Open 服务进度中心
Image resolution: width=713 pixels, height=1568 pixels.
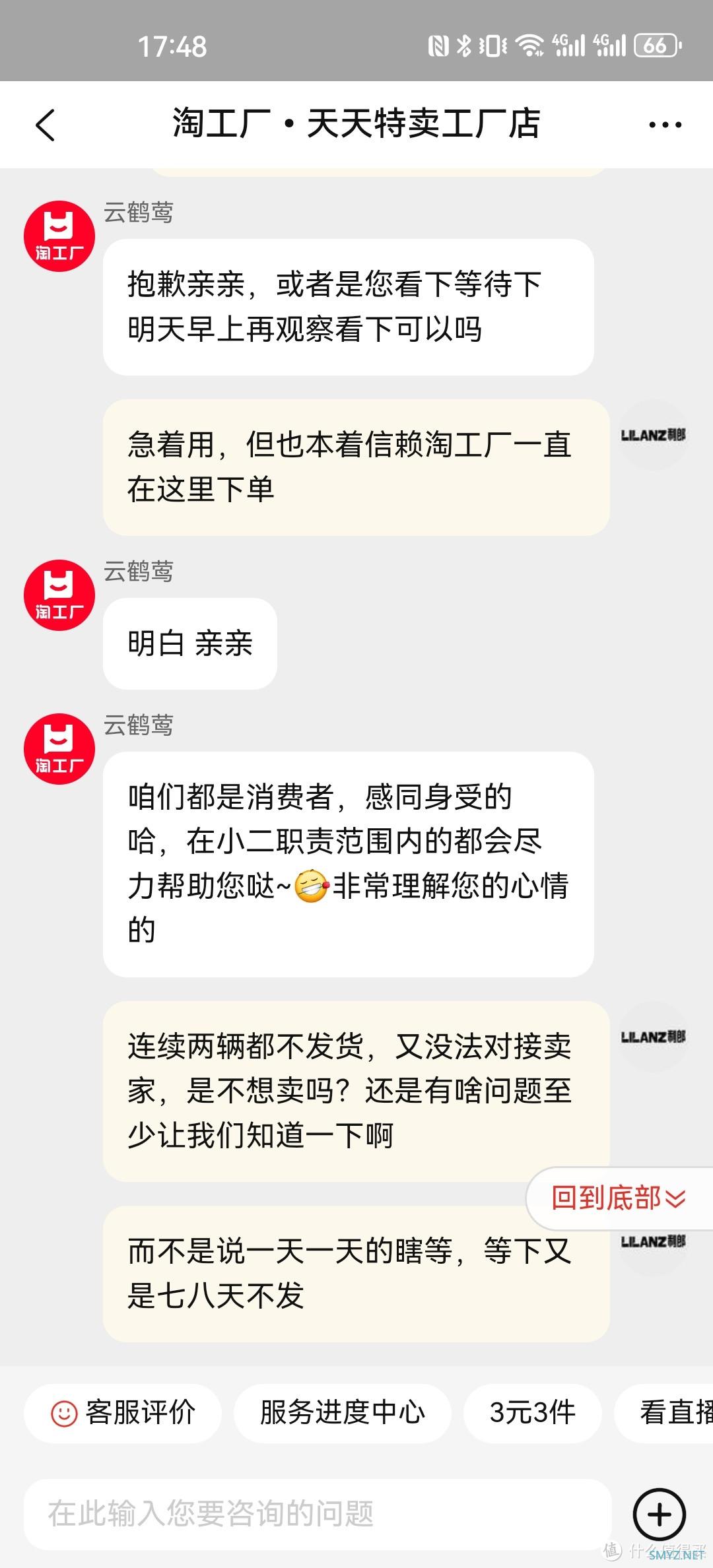coord(342,1413)
